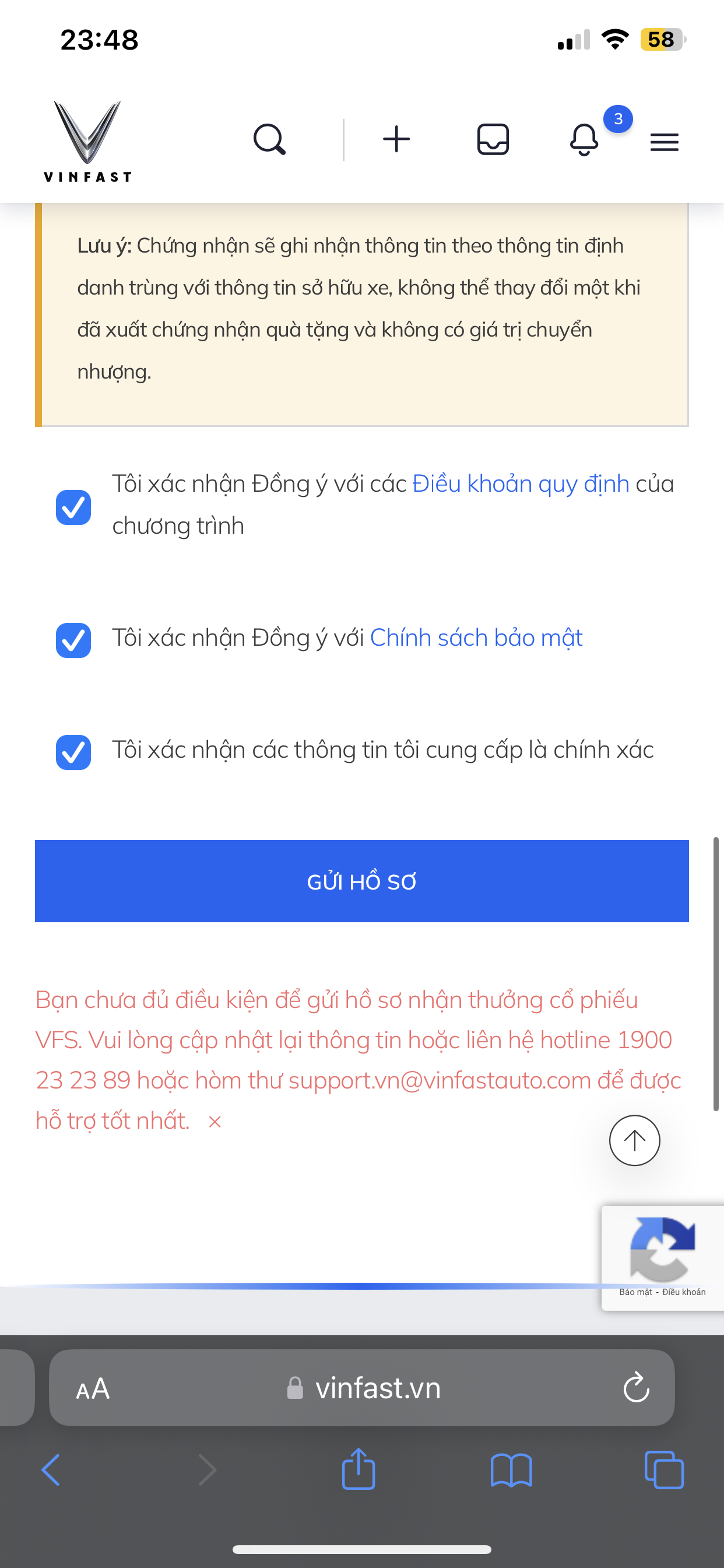Go to VinFast home via logo
Viewport: 724px width, 1568px height.
[x=87, y=141]
